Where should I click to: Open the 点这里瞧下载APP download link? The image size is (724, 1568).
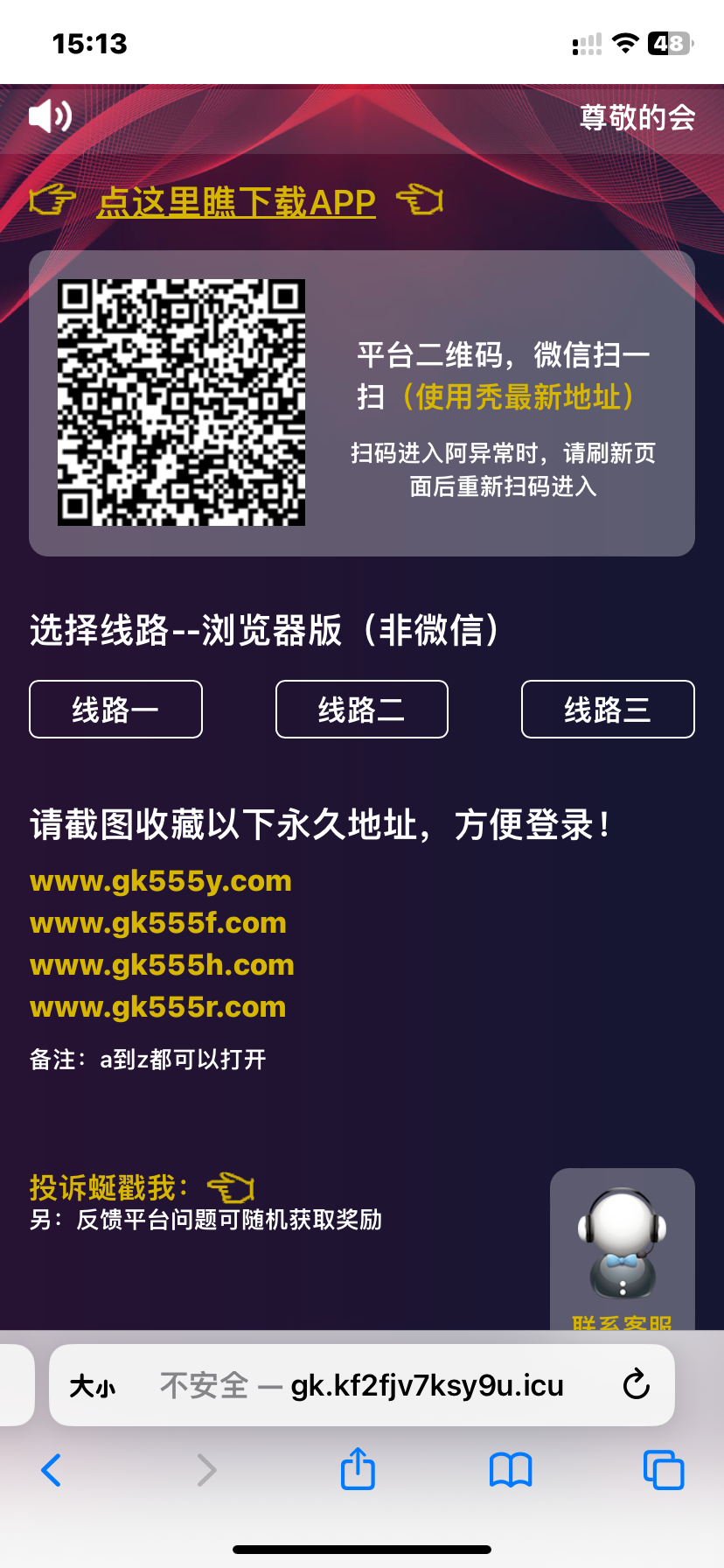(x=236, y=202)
